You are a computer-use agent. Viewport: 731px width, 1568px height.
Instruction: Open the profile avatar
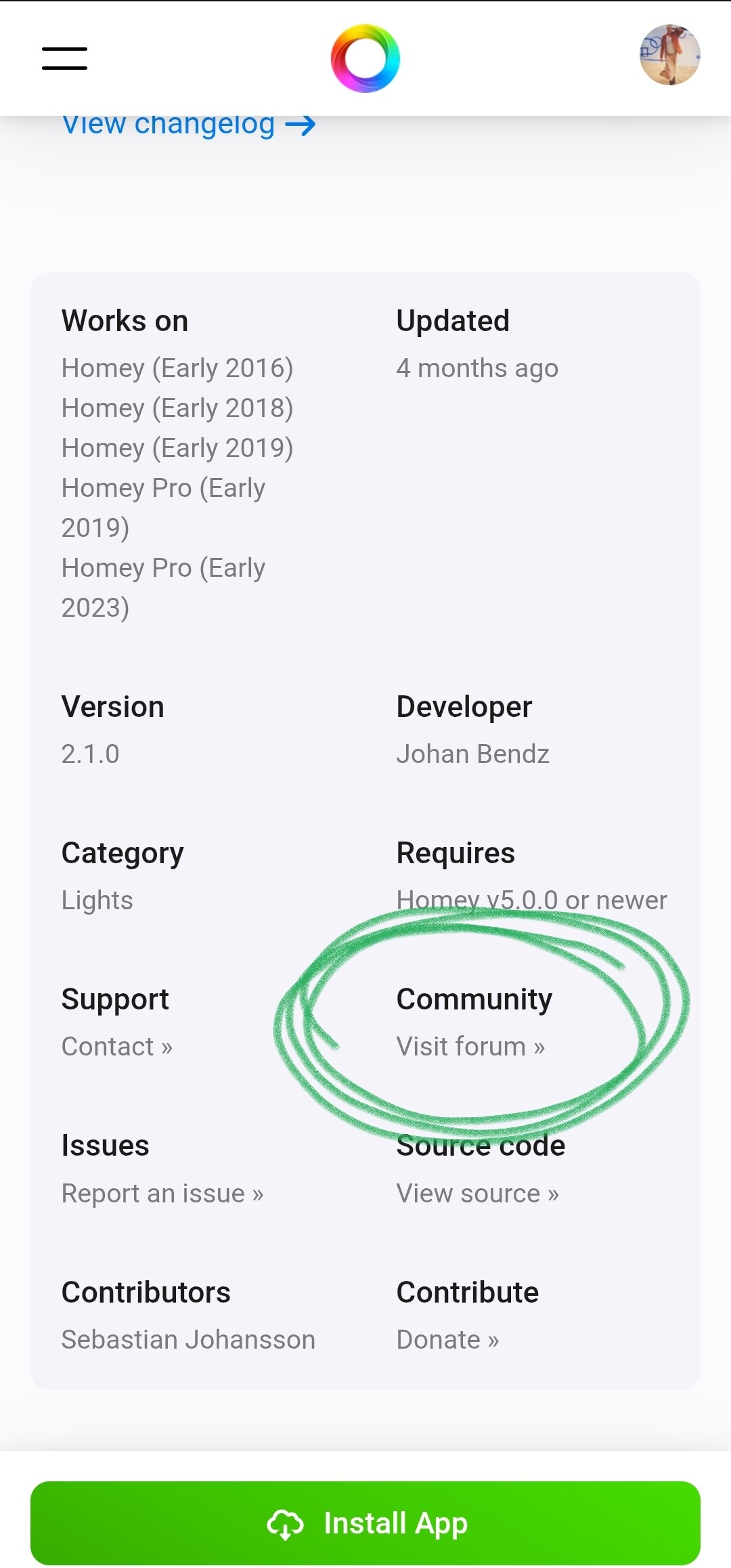669,55
